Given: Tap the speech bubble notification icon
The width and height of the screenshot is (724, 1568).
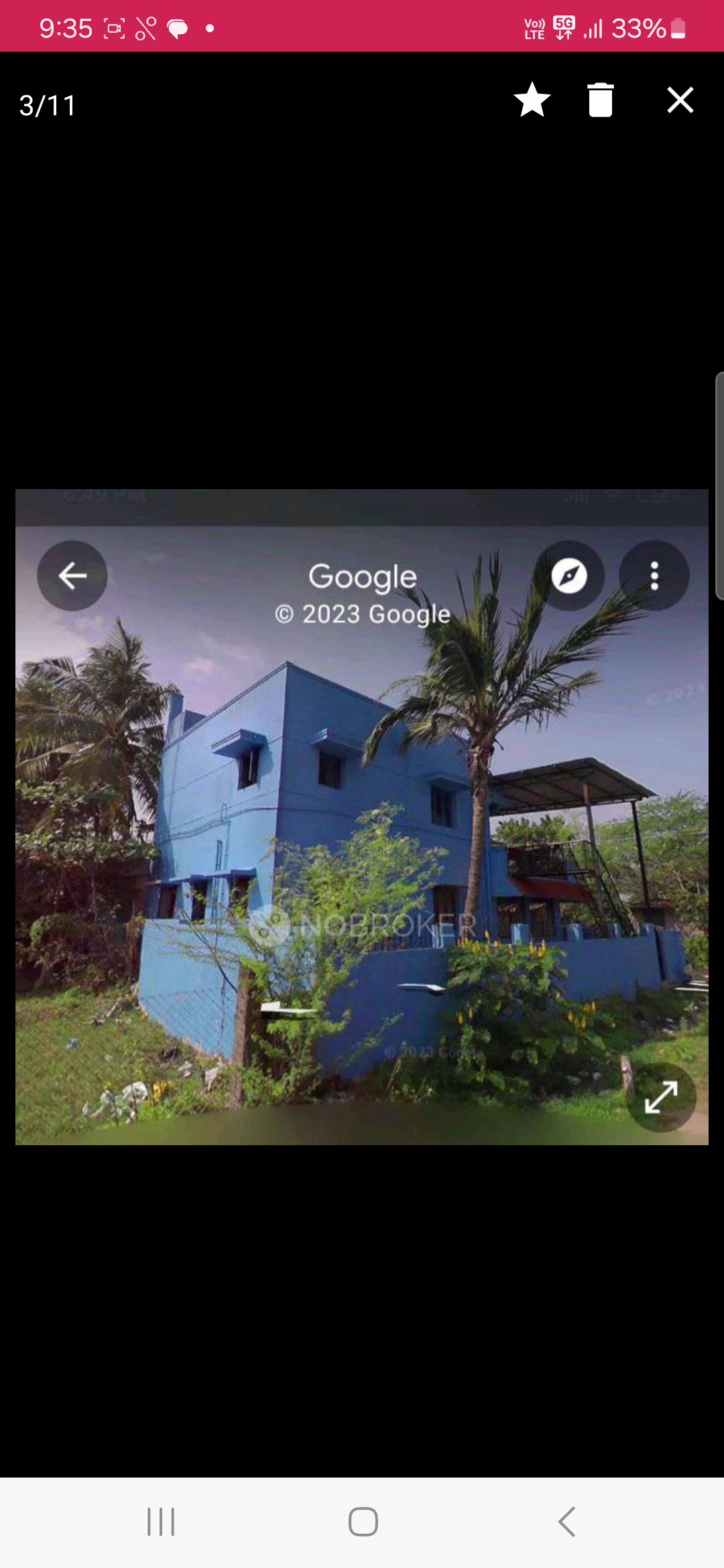Looking at the screenshot, I should [x=177, y=28].
